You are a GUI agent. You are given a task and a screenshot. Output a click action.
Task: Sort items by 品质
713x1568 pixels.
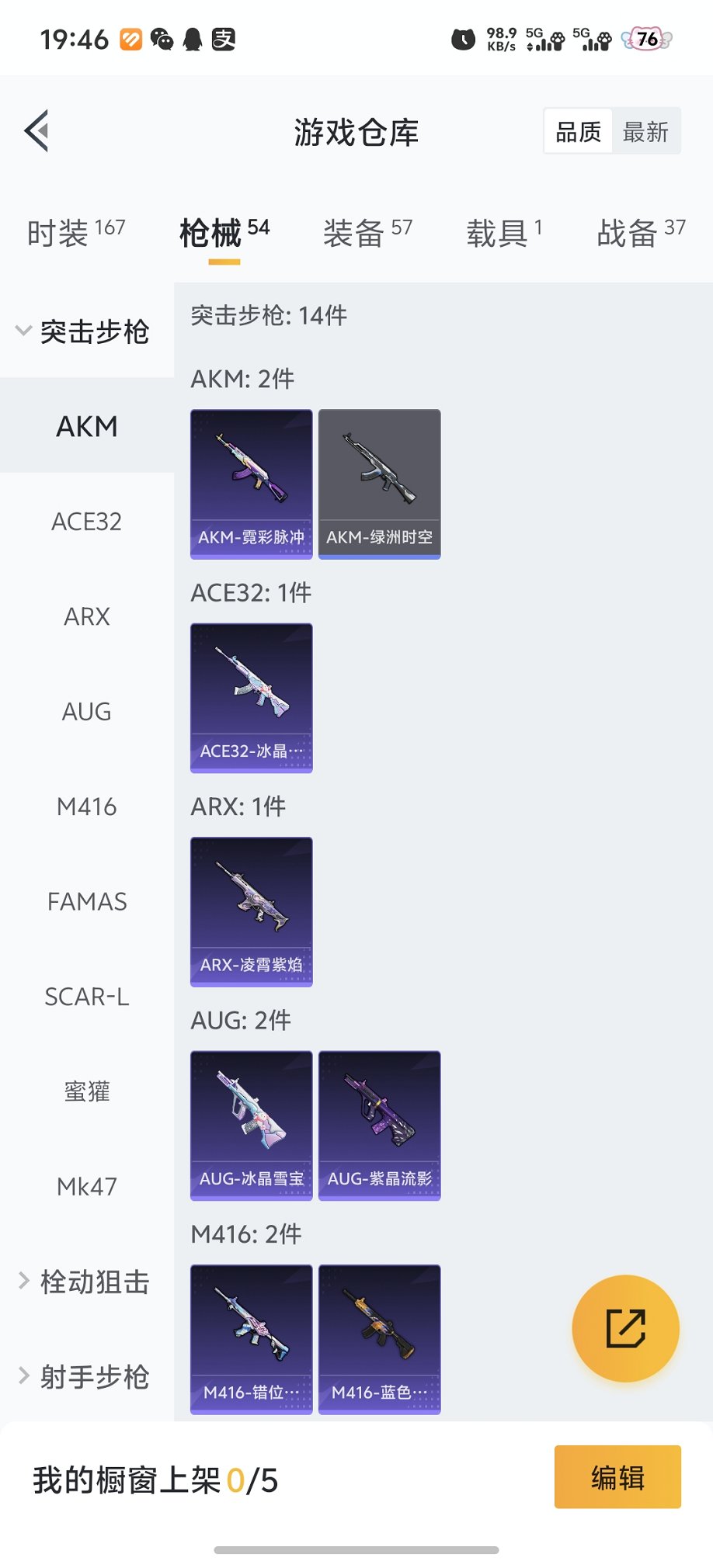[578, 132]
